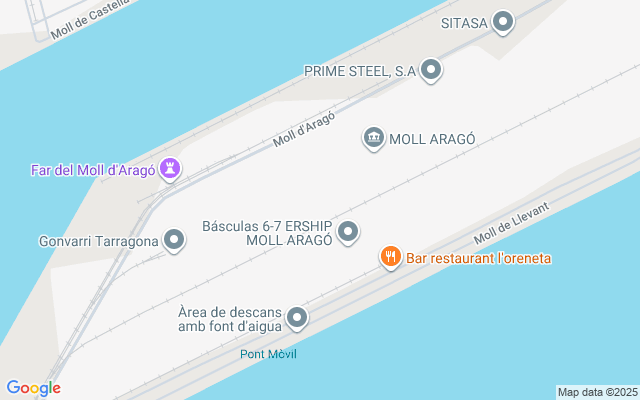Open Far del Moll d'Aragó landmark pin
The image size is (640, 400).
click(171, 169)
